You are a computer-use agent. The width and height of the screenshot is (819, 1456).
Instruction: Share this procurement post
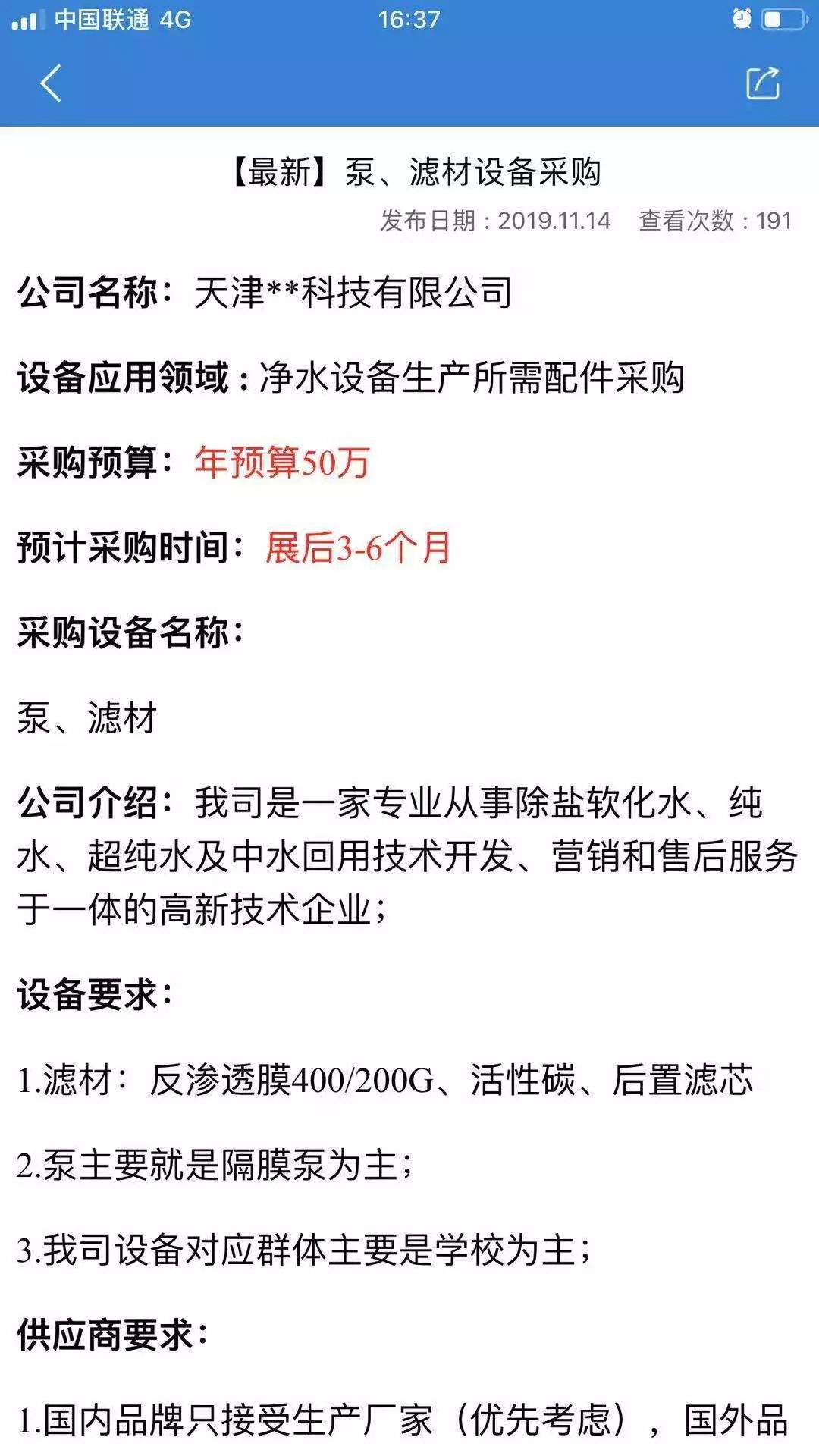(x=762, y=83)
